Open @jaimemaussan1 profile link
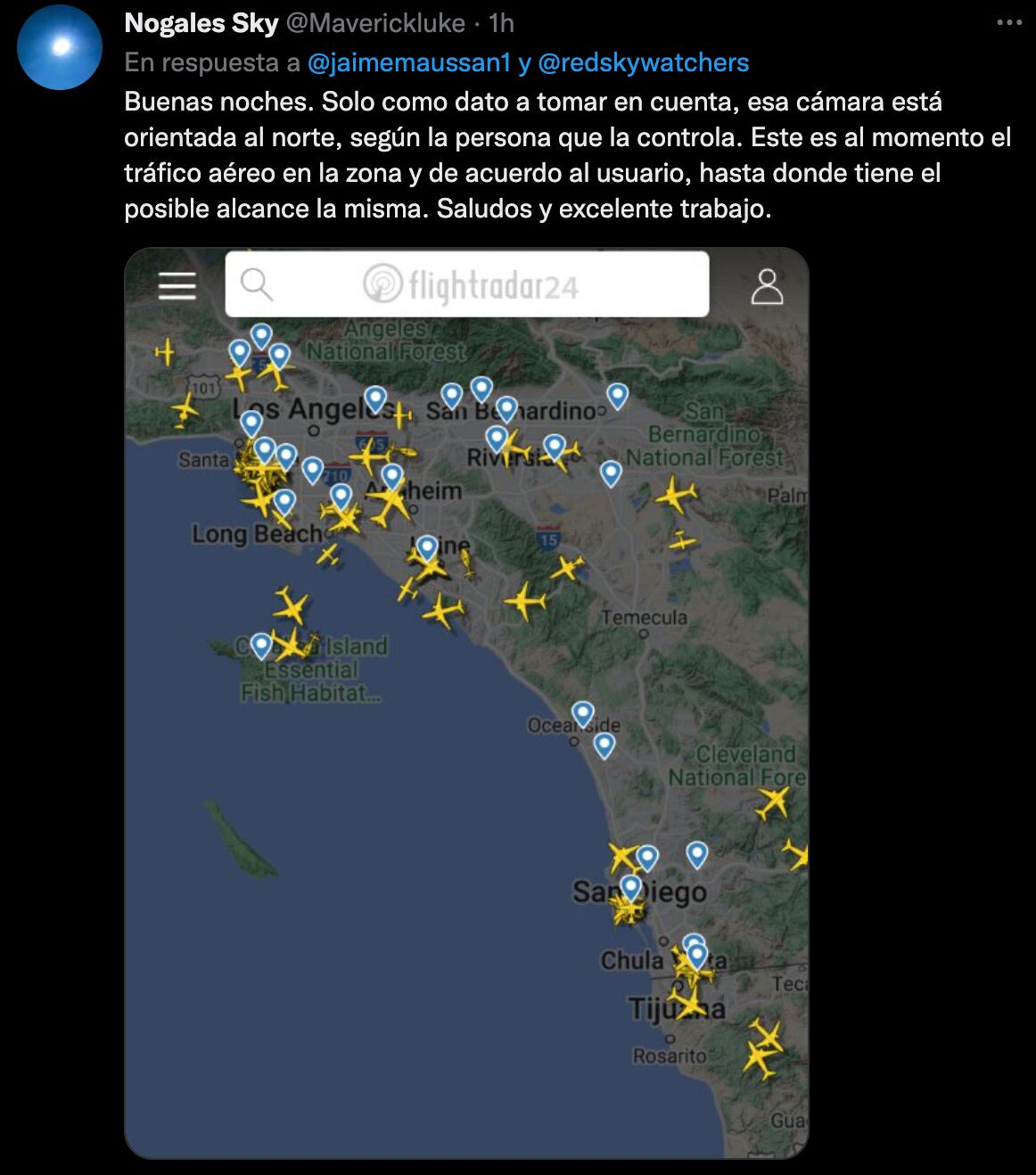The height and width of the screenshot is (1175, 1036). [x=409, y=62]
